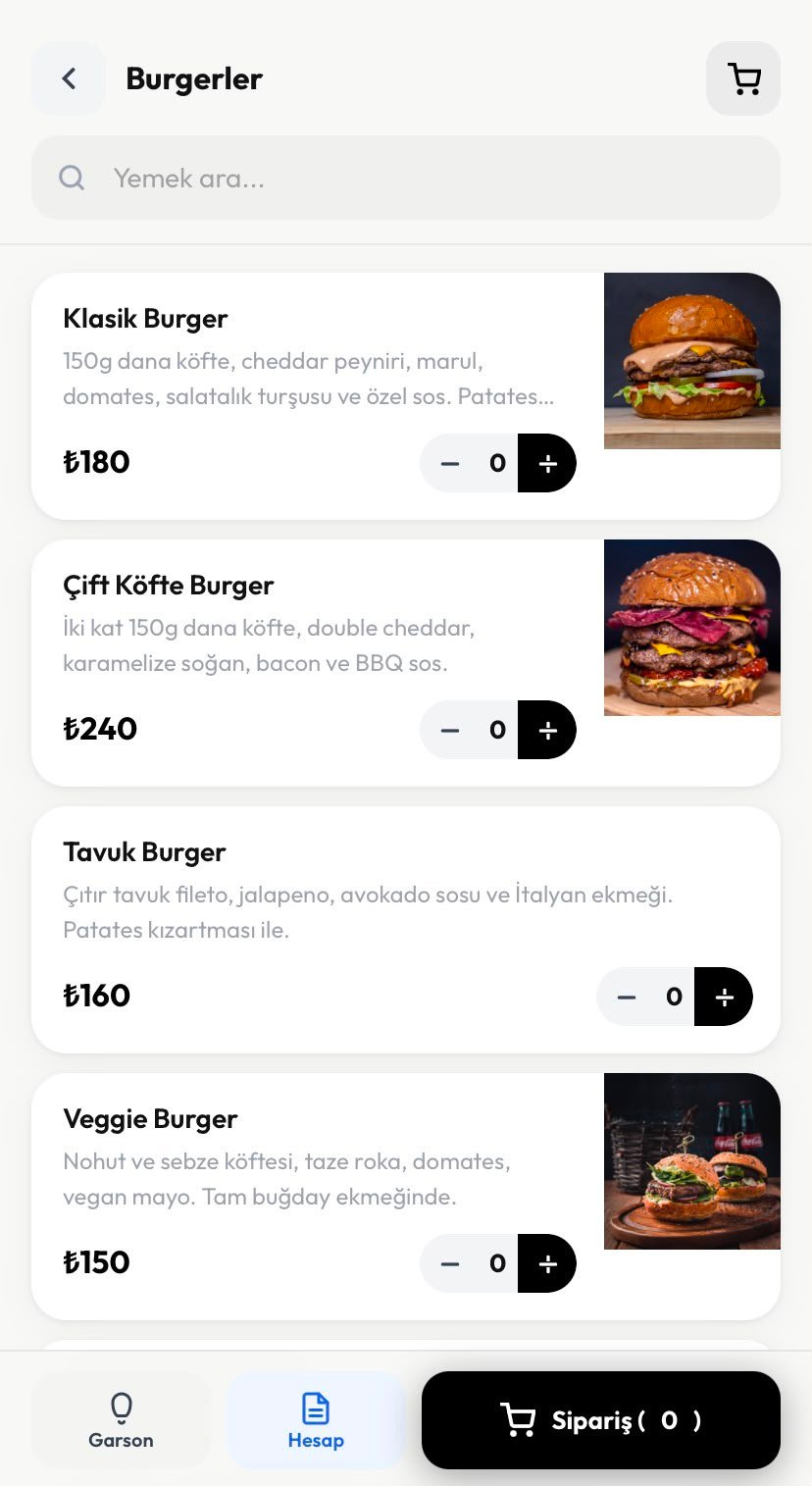Viewport: 812px width, 1486px height.
Task: Open the Hesap bill button
Action: point(316,1420)
